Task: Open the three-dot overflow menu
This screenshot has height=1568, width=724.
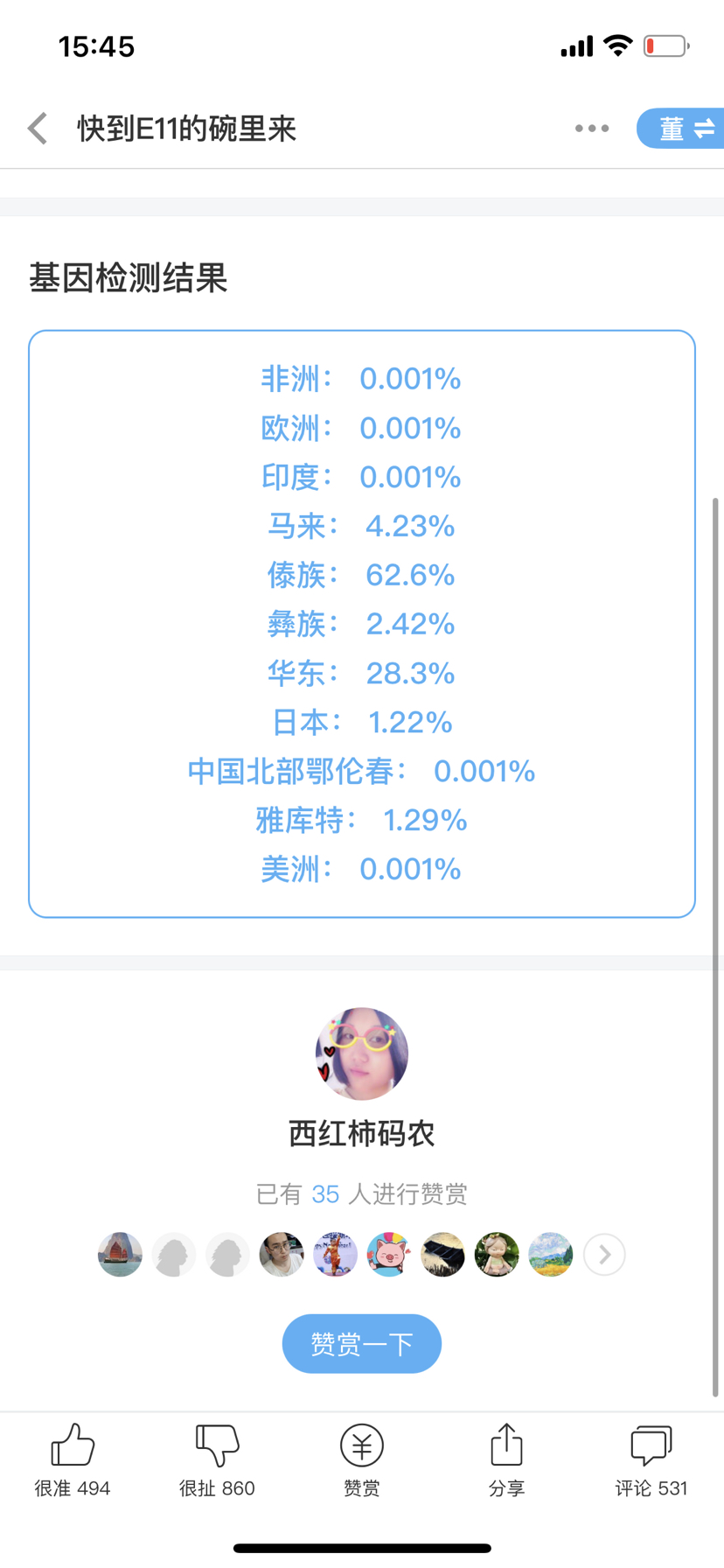Action: 592,129
